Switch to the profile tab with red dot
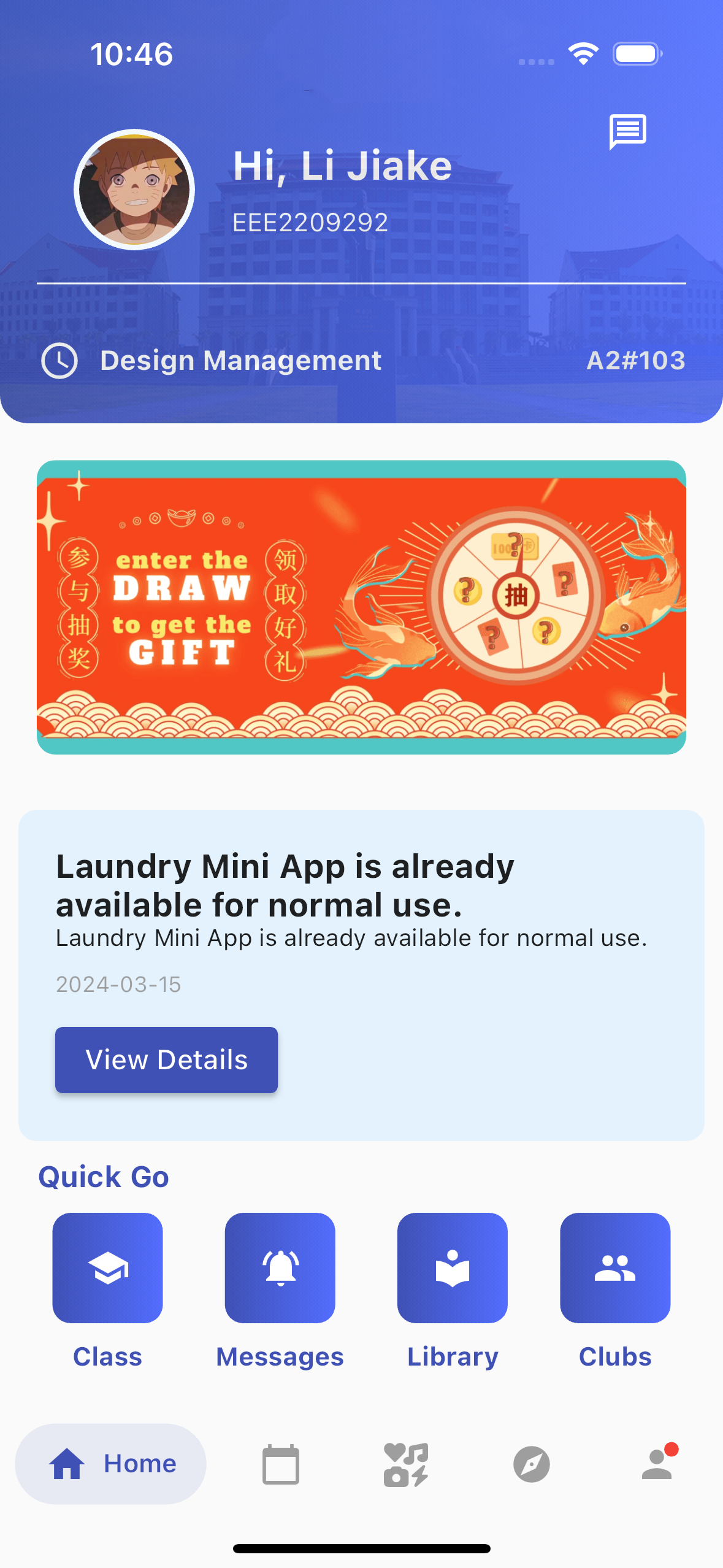 point(658,1463)
